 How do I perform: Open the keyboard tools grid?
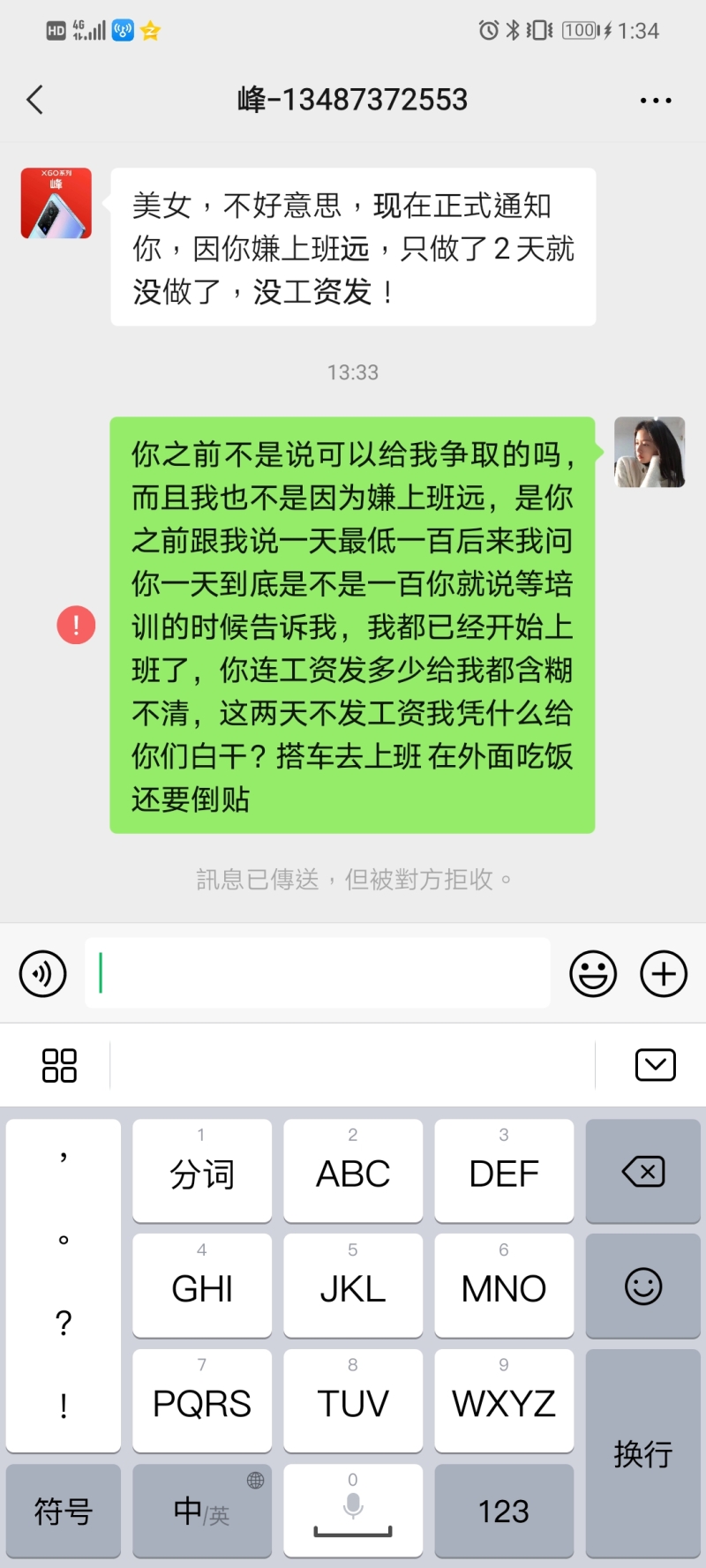pyautogui.click(x=59, y=1065)
